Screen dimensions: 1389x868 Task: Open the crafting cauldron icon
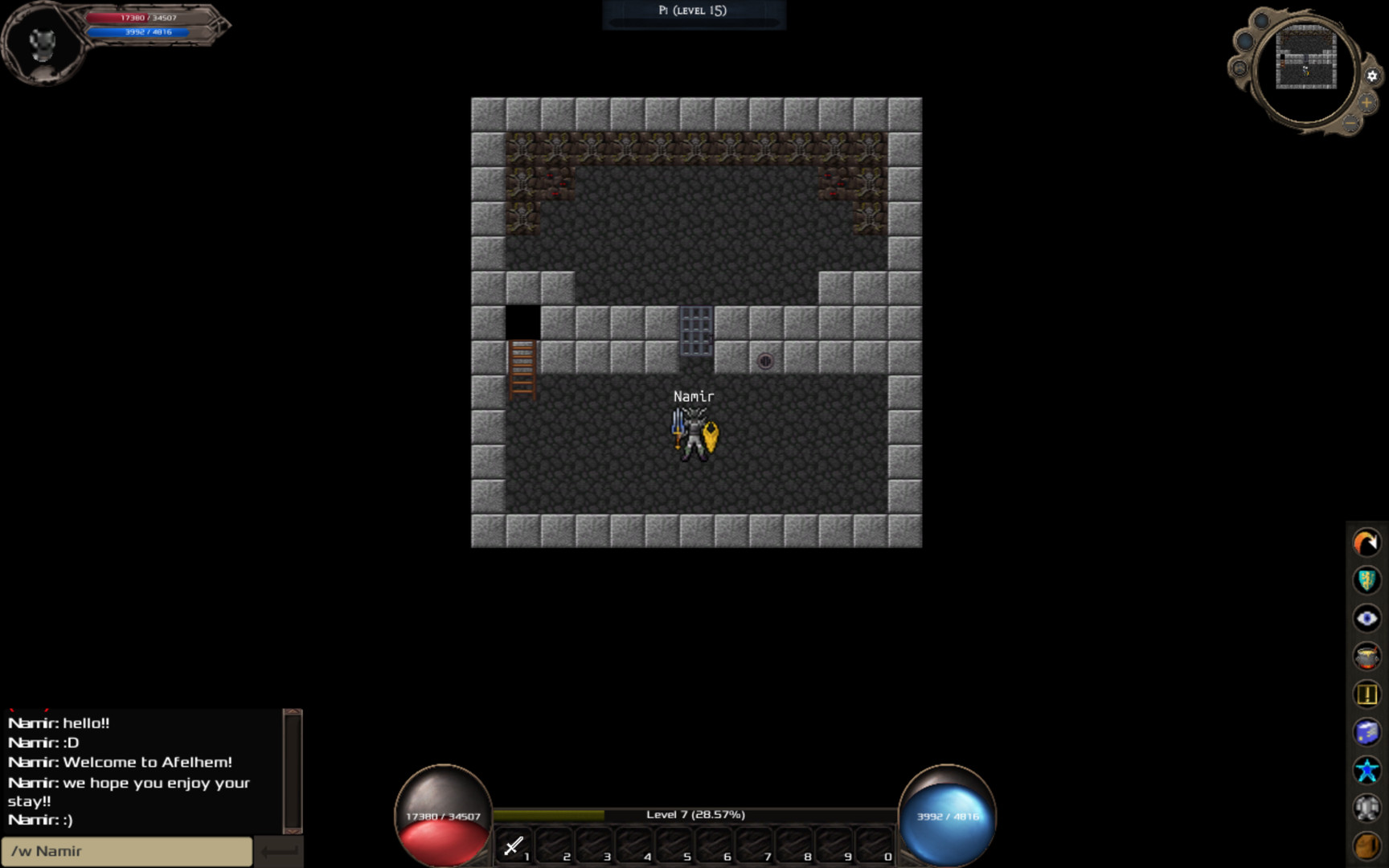coord(1366,657)
